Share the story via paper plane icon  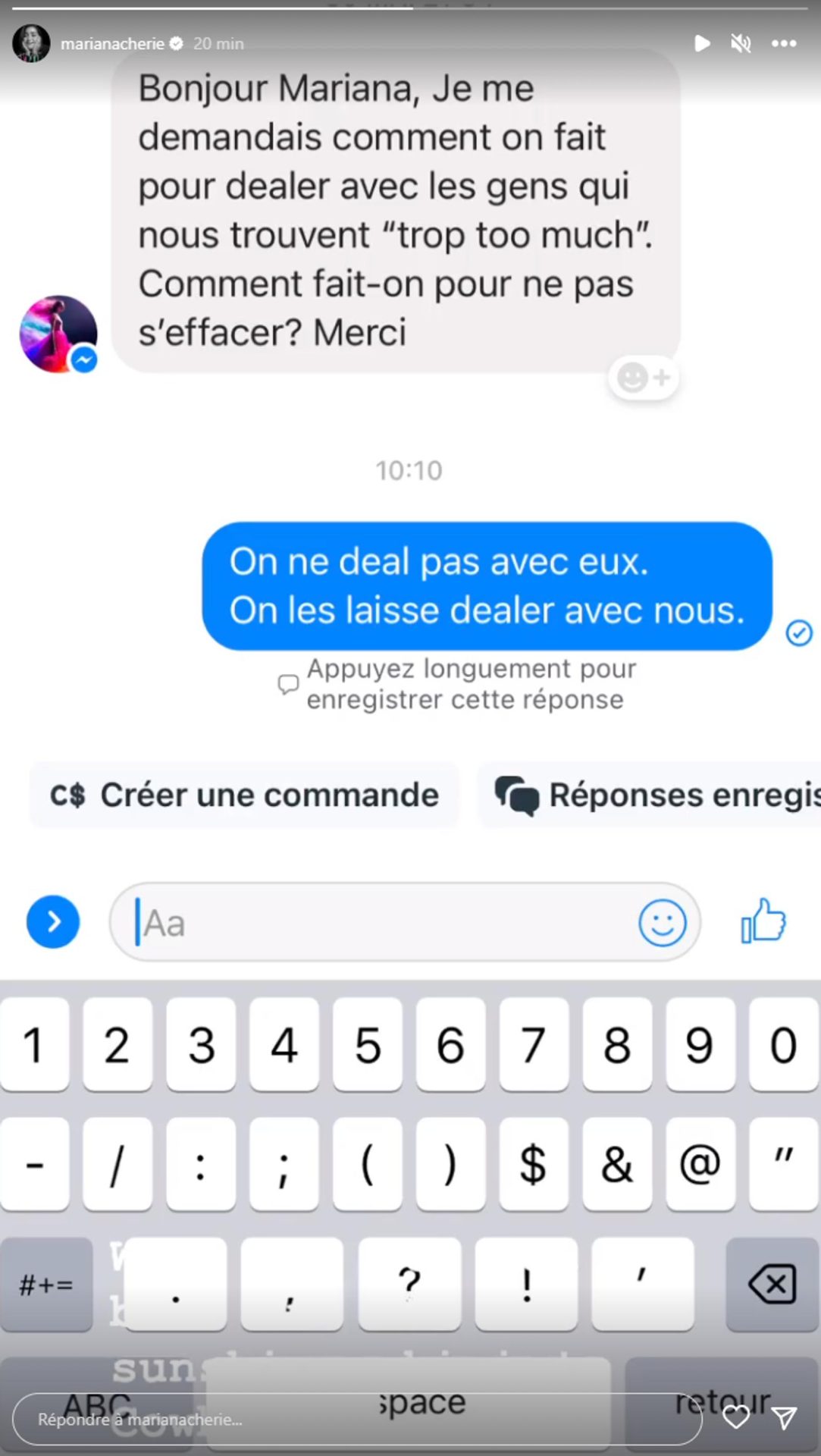(784, 1417)
